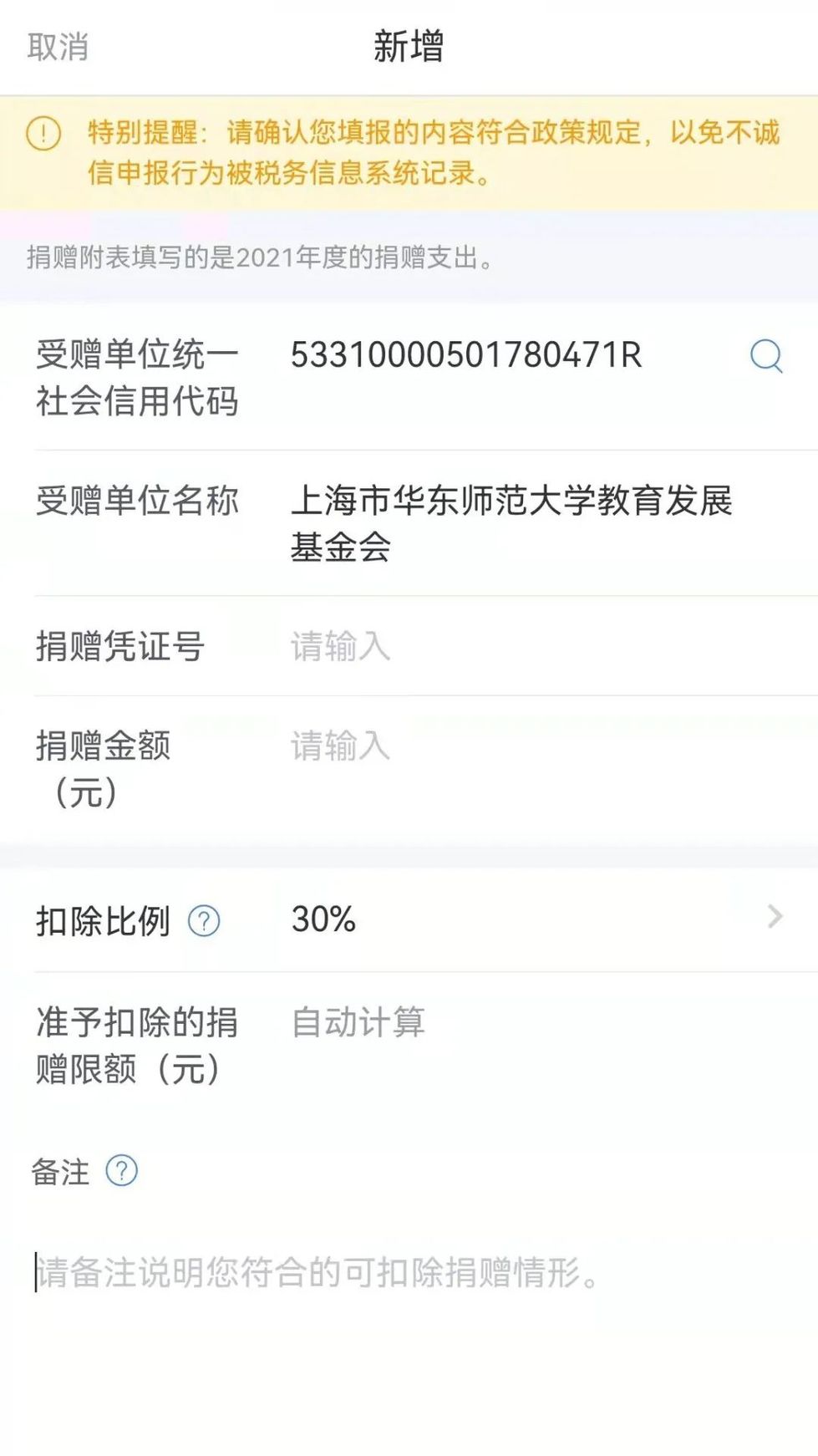Show help for 扣除比例
Viewport: 818px width, 1456px height.
click(x=204, y=922)
